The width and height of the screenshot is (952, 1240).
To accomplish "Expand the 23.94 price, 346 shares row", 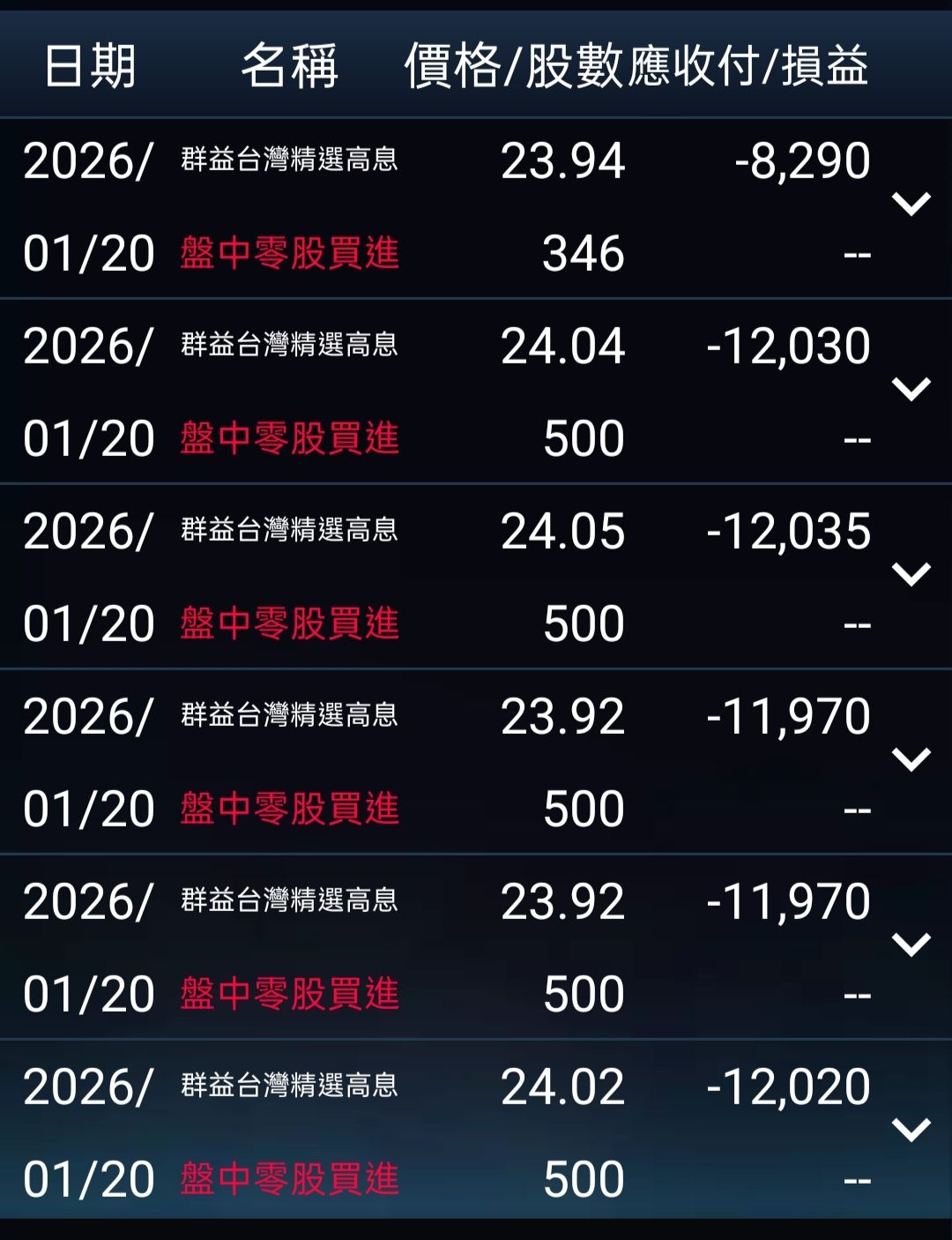I will pyautogui.click(x=911, y=205).
